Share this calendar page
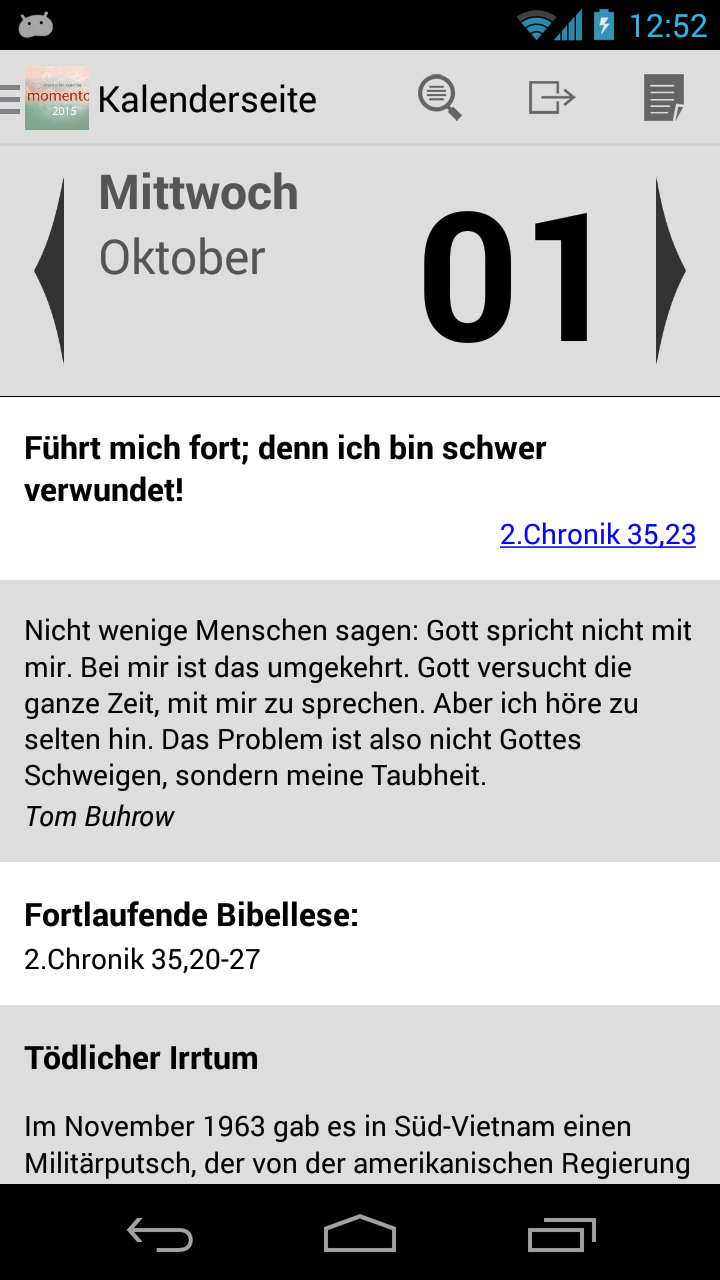This screenshot has height=1280, width=720. (x=551, y=98)
